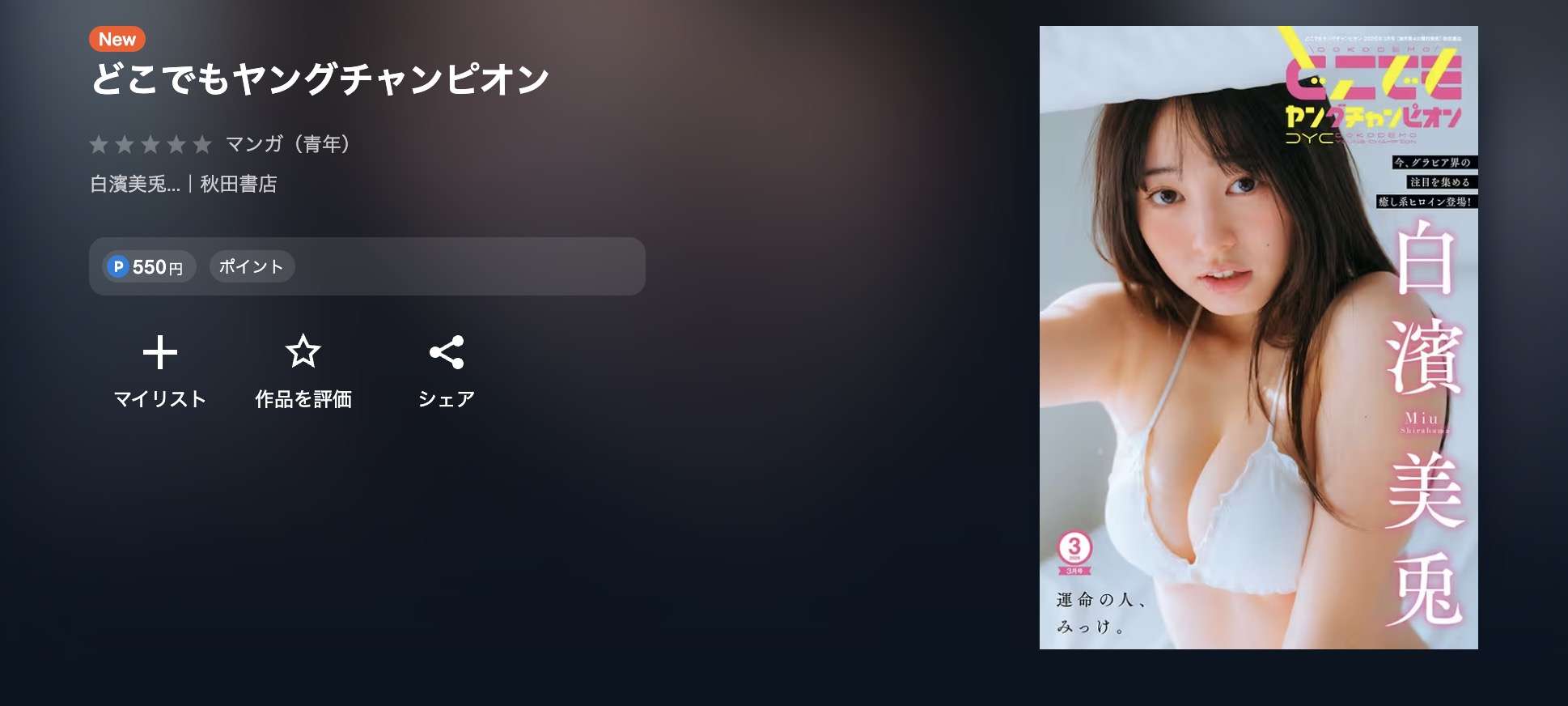Open the publisher 秋田書店 link

coord(238,185)
